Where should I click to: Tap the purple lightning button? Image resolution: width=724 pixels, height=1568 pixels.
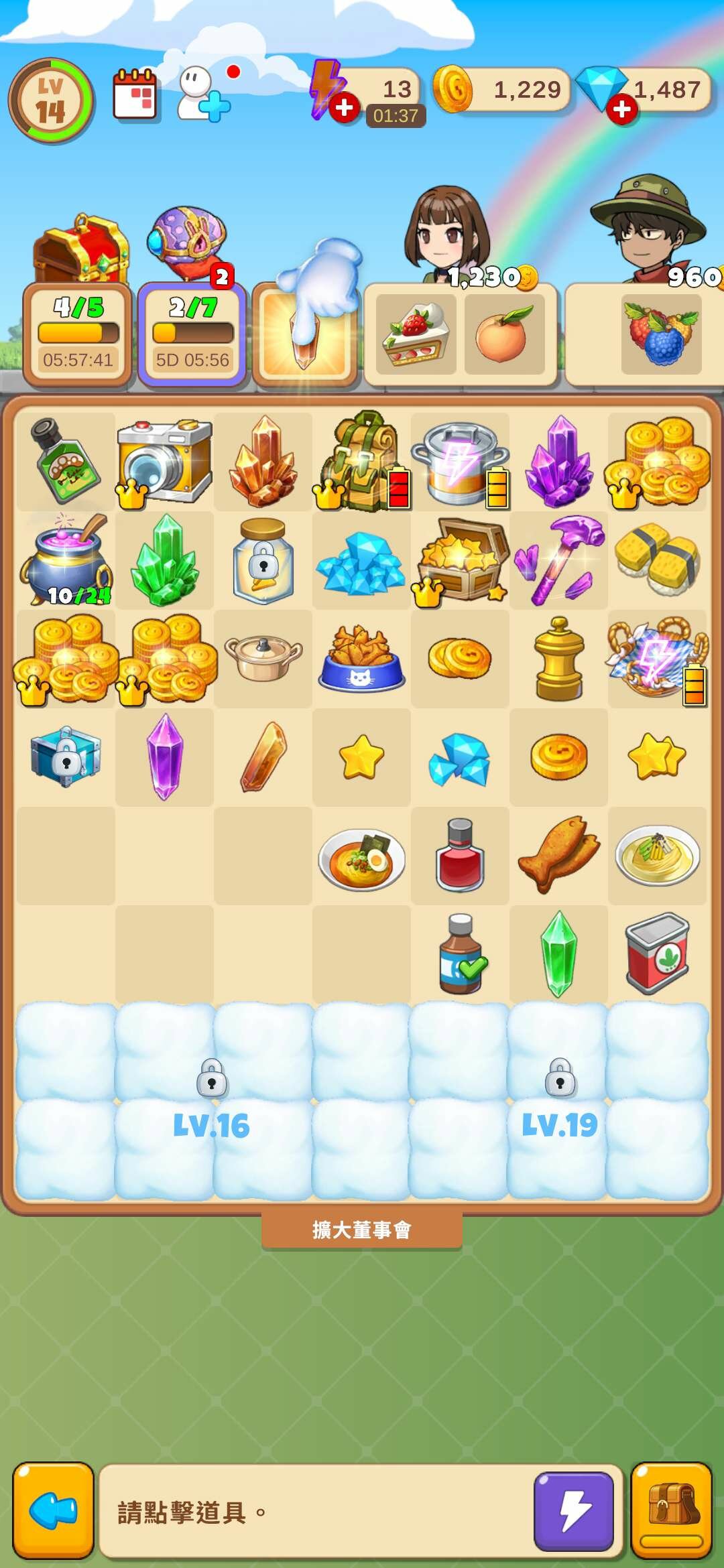pos(574,1511)
